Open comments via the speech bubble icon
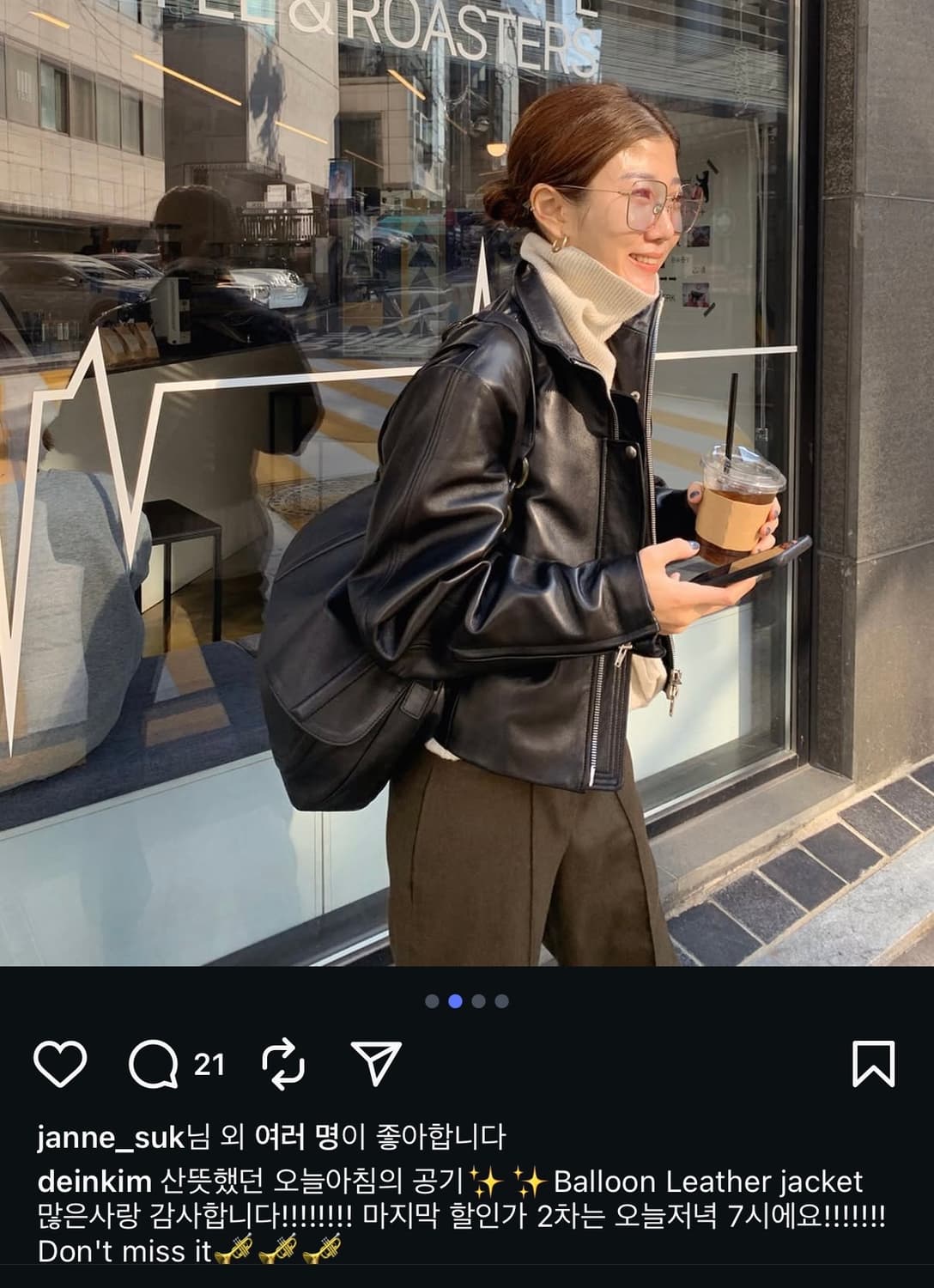Viewport: 934px width, 1288px height. (153, 1065)
